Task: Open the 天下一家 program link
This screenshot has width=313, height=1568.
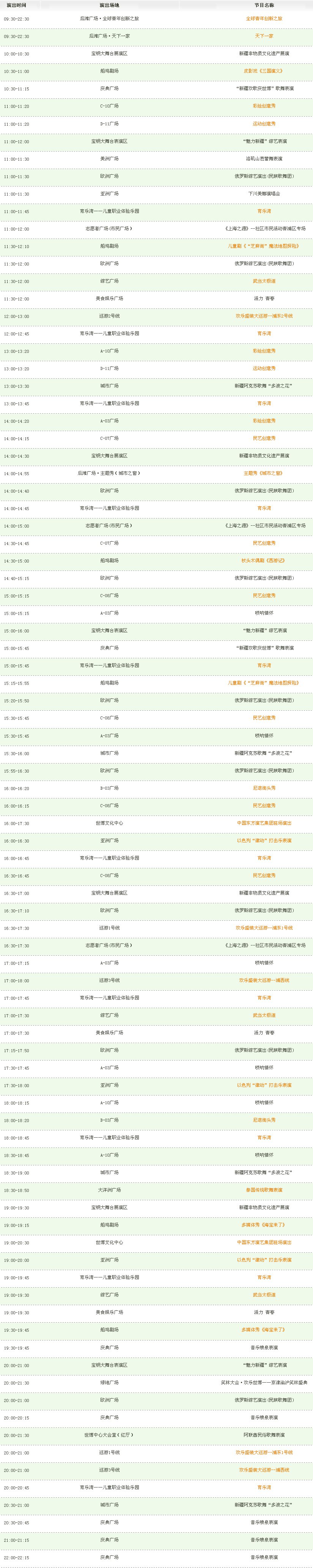Action: pyautogui.click(x=264, y=36)
